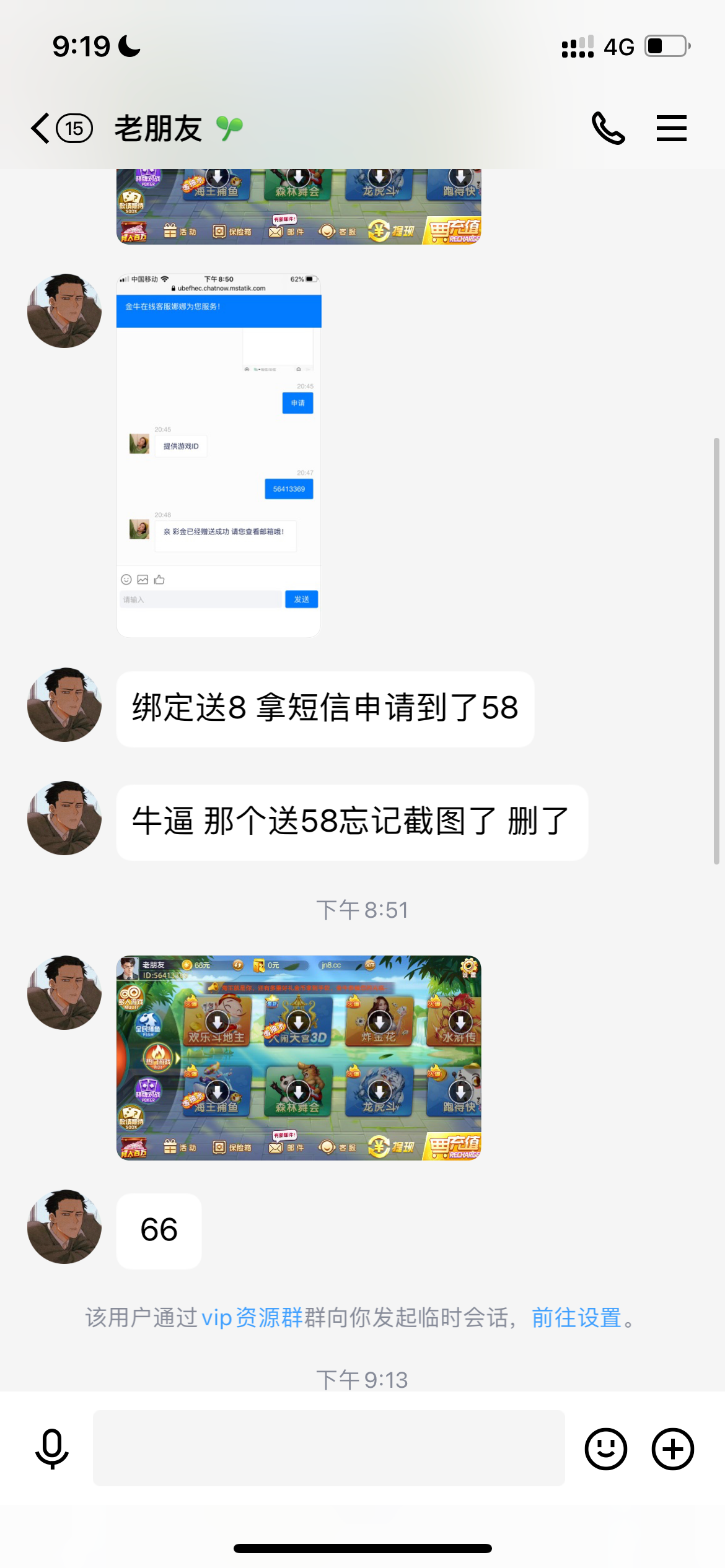Open the emoji picker
This screenshot has height=1568, width=725.
pyautogui.click(x=605, y=1449)
